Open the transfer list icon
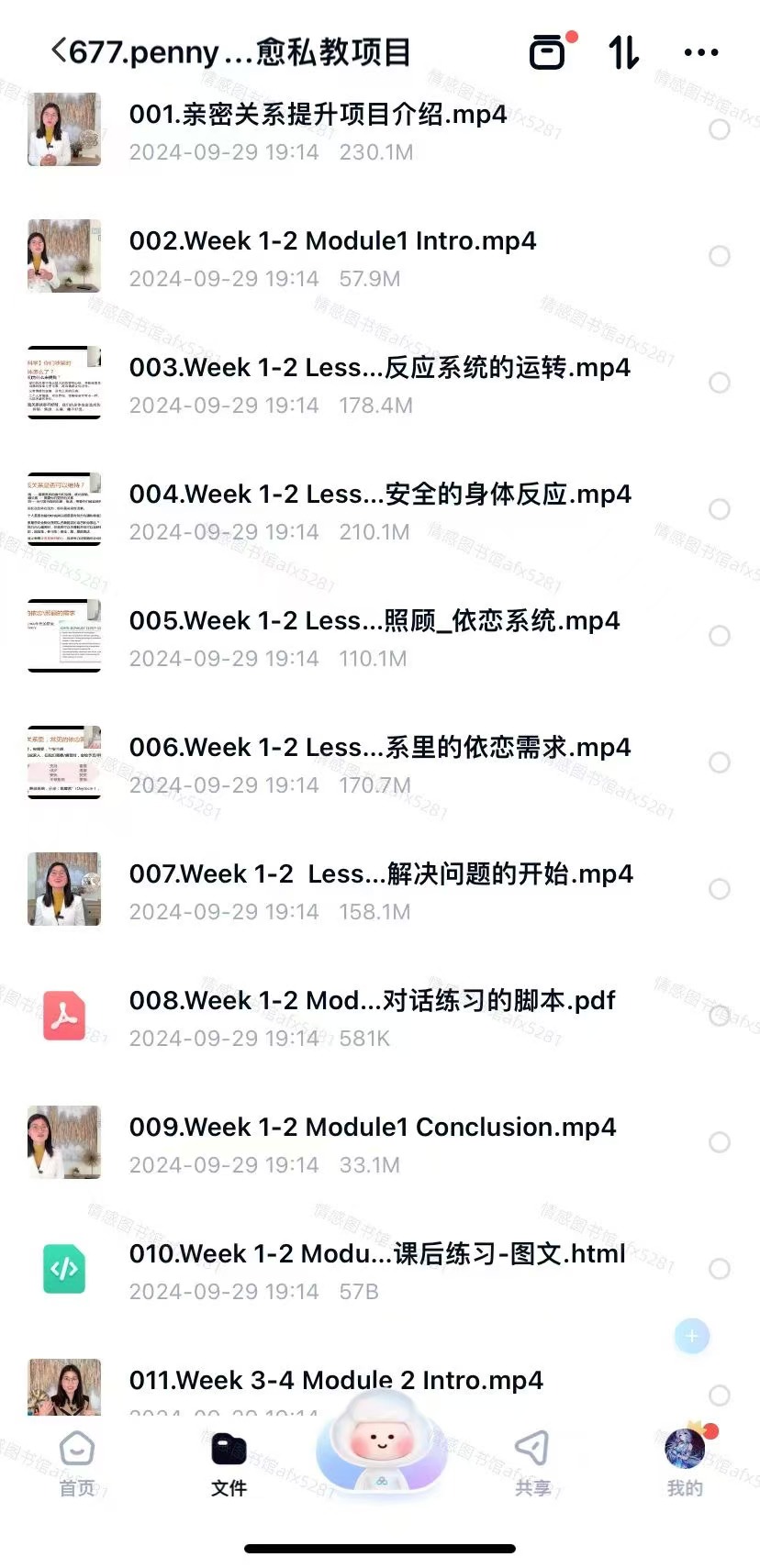Image resolution: width=760 pixels, height=1568 pixels. click(548, 52)
